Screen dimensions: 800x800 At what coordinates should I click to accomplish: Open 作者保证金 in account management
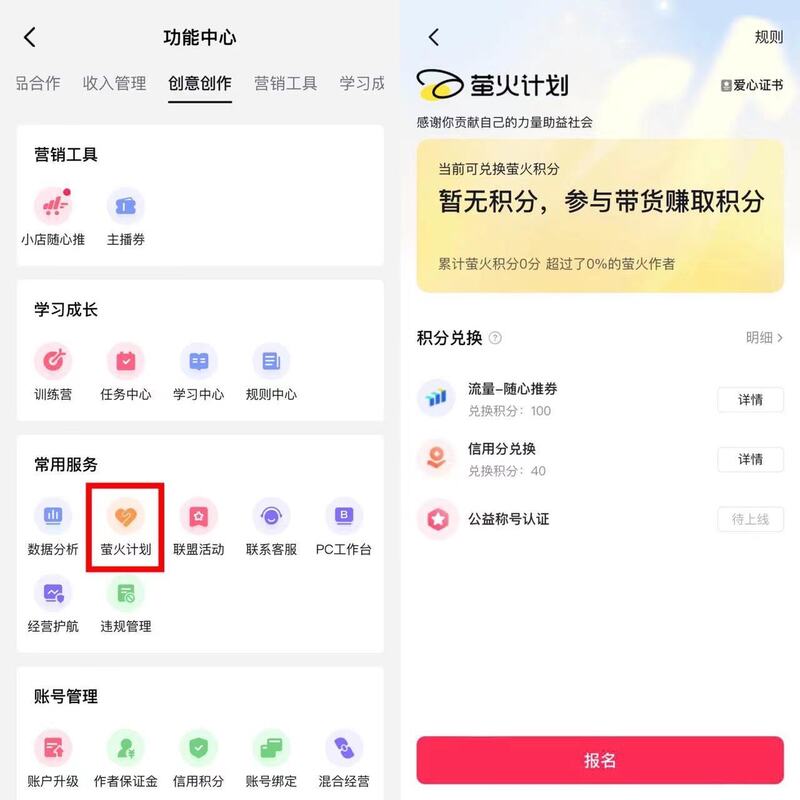[x=126, y=758]
